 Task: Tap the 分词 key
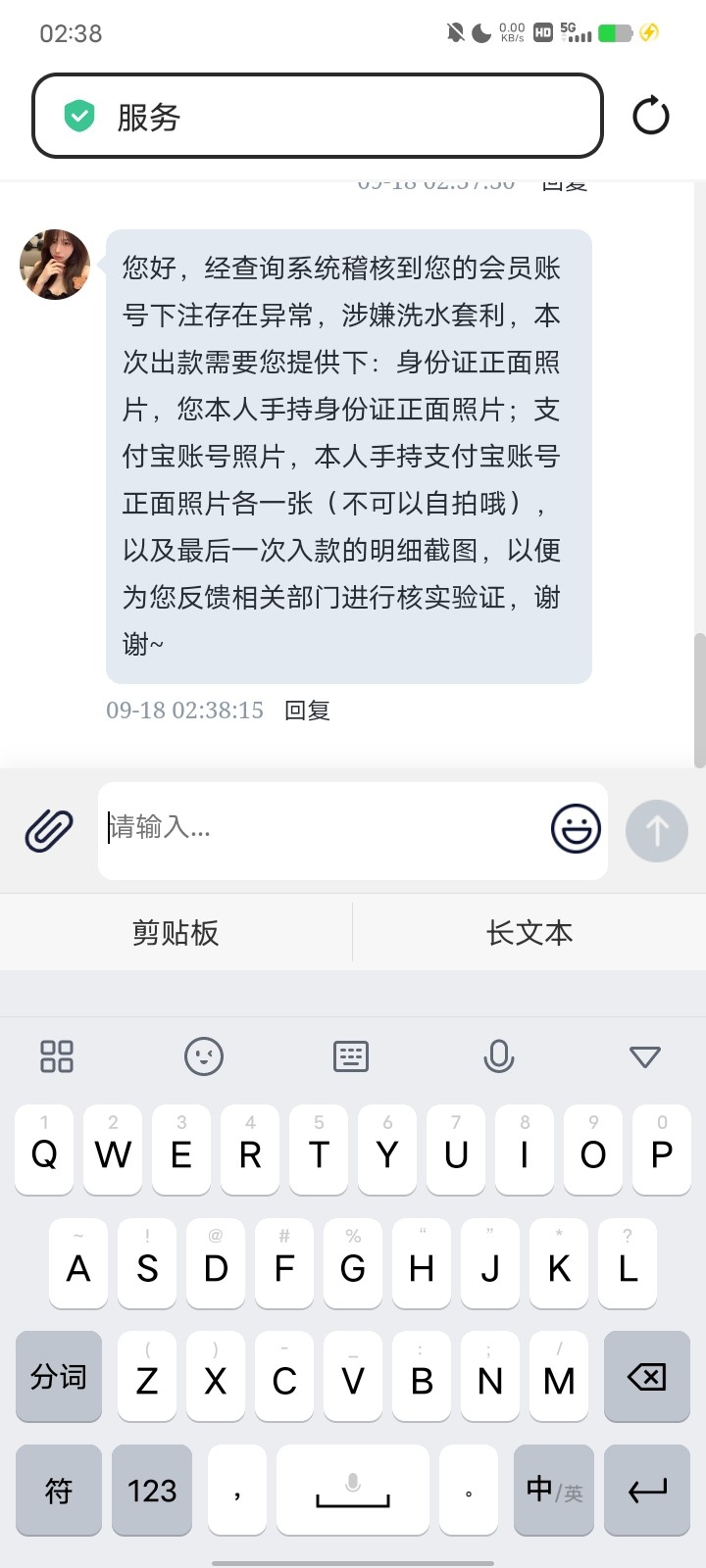pyautogui.click(x=59, y=1377)
